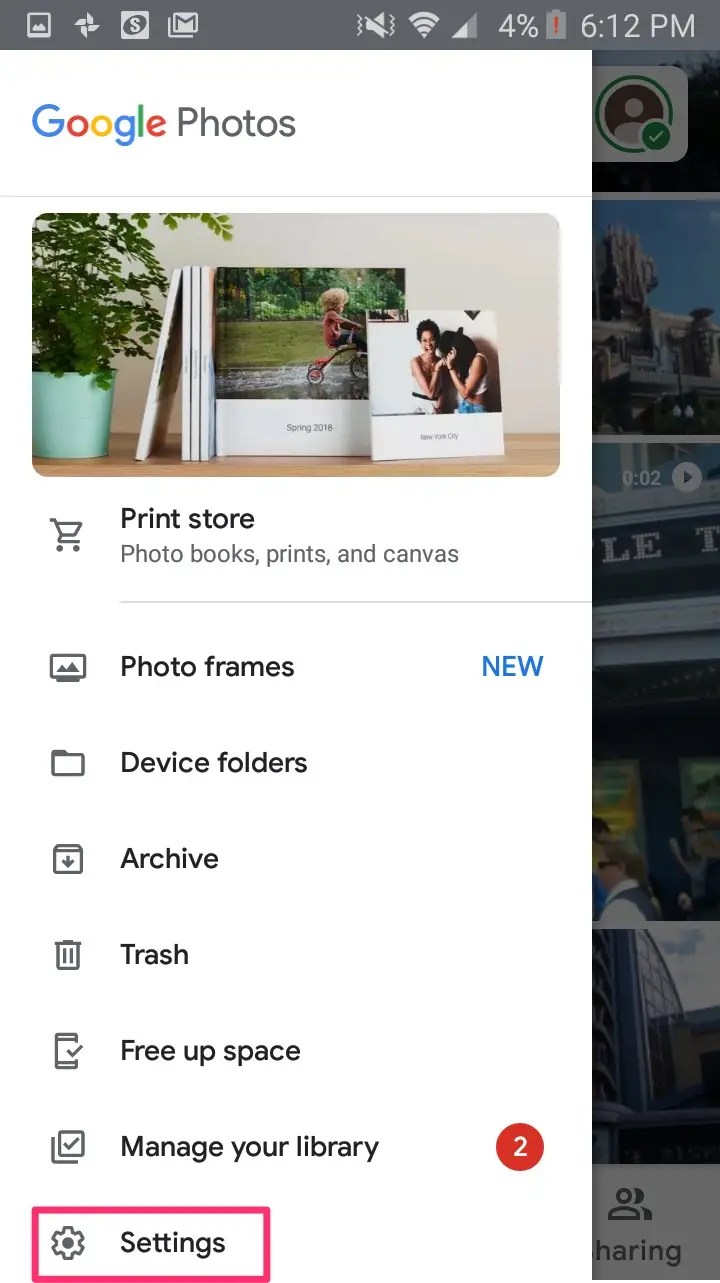Viewport: 720px width, 1283px height.
Task: Tap the photo book promo banner
Action: tap(296, 344)
